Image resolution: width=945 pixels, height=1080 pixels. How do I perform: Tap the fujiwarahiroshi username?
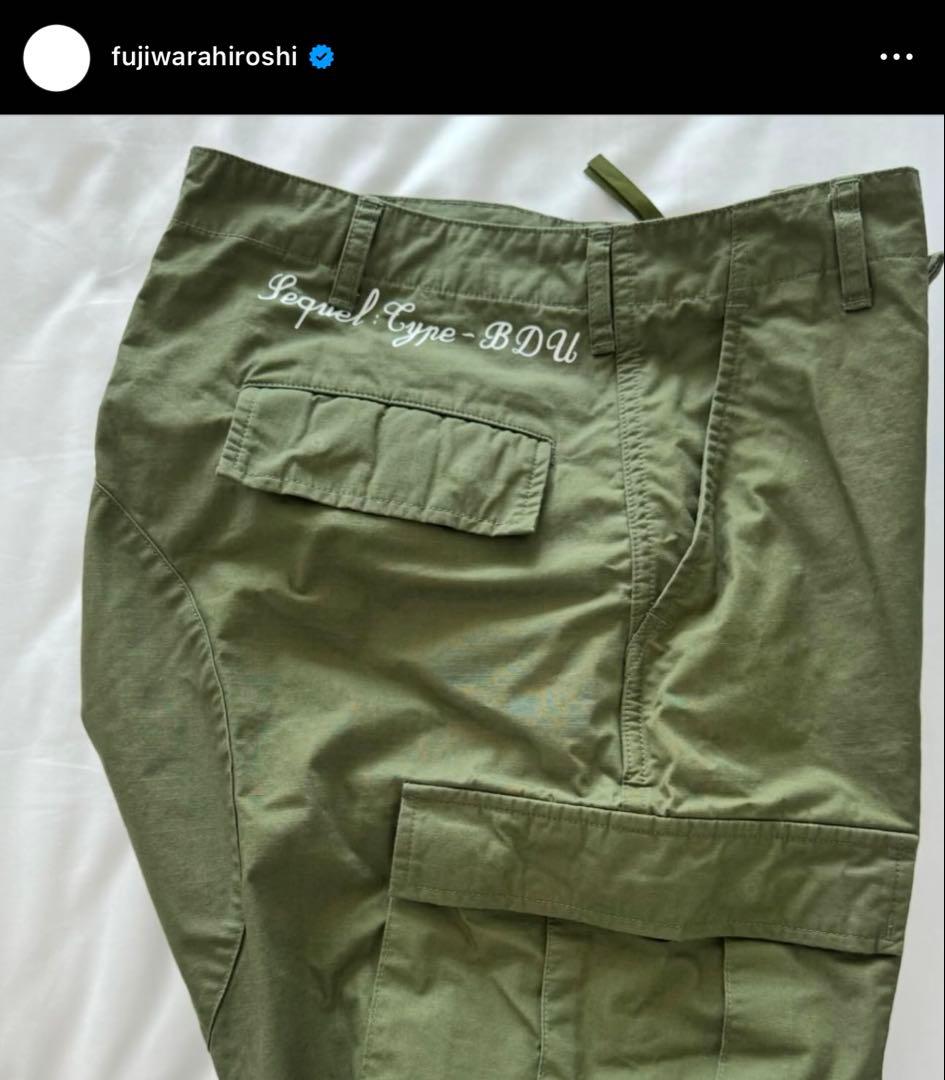[204, 57]
